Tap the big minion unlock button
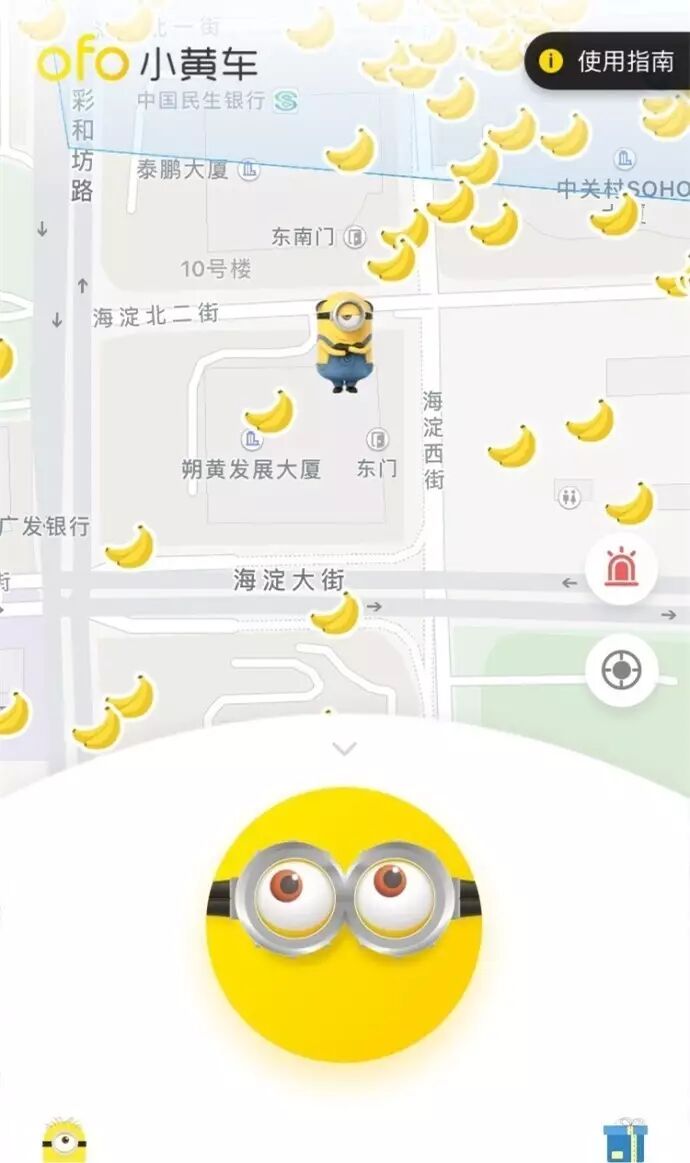The height and width of the screenshot is (1163, 690). coord(344,923)
